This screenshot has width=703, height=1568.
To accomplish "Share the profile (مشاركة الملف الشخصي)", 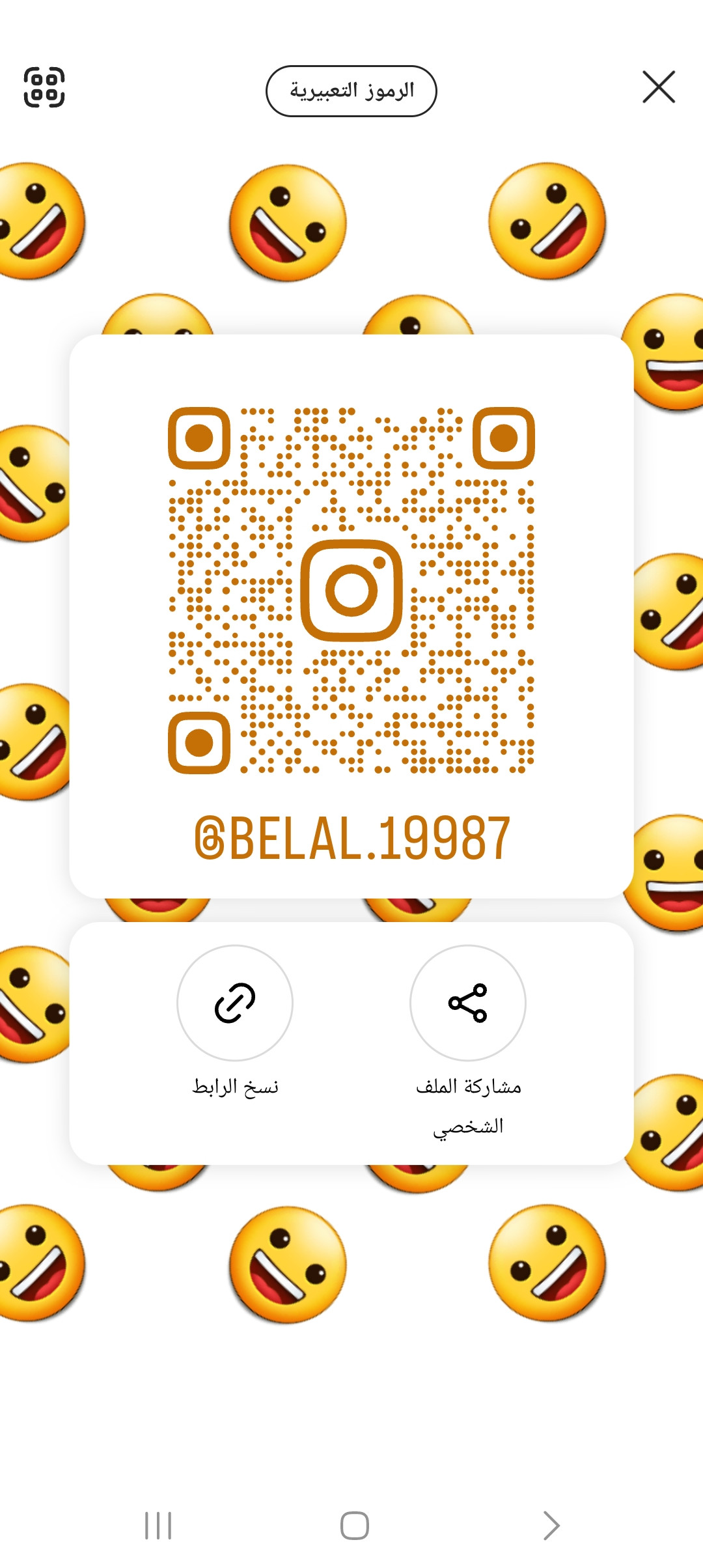I will 467,1003.
